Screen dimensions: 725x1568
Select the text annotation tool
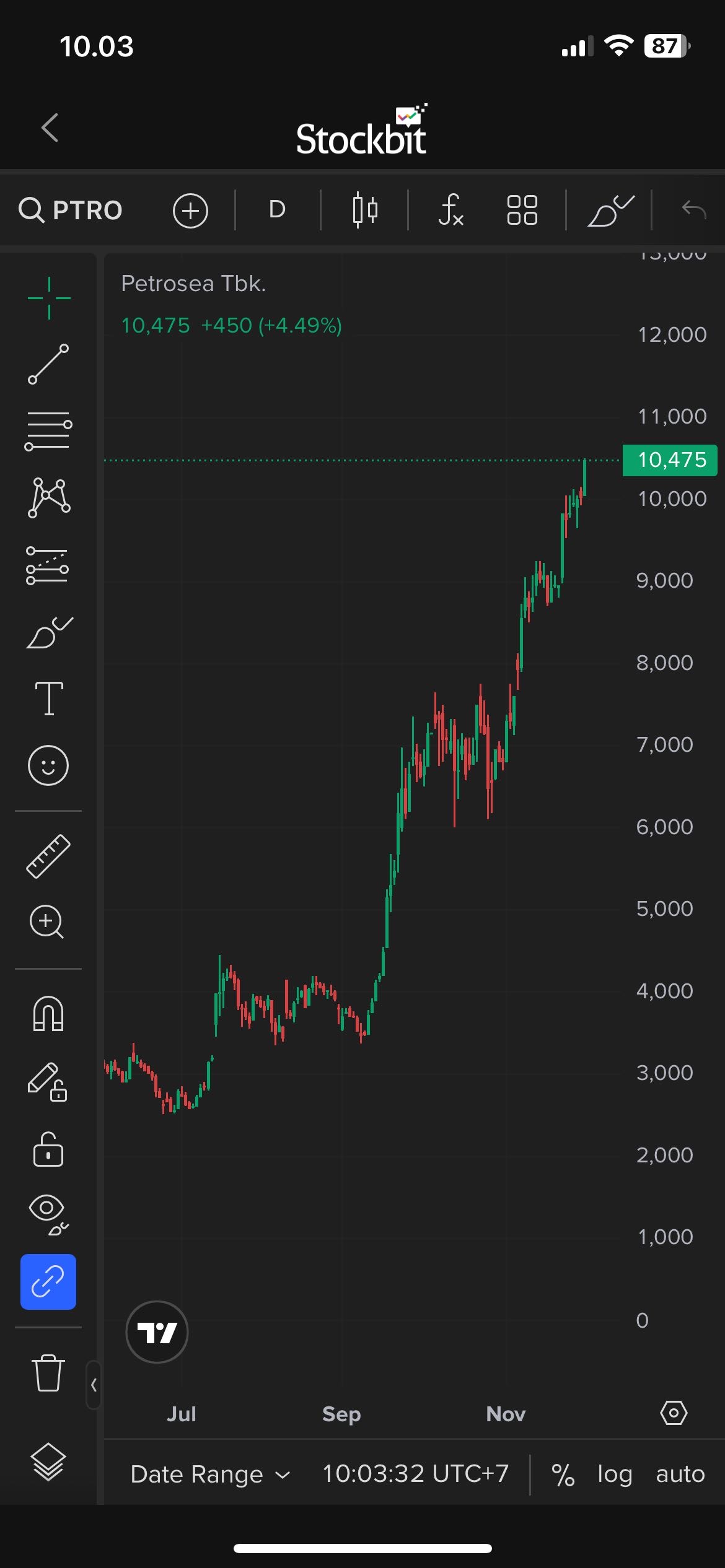[x=49, y=698]
